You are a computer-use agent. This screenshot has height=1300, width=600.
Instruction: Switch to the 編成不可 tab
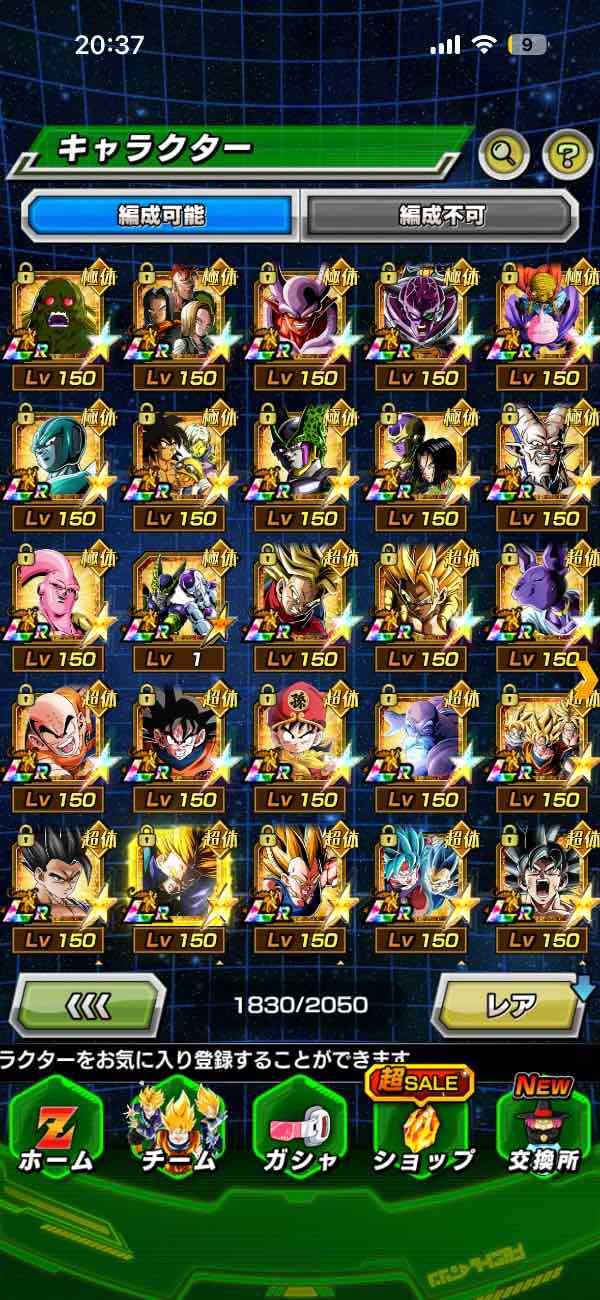coord(440,215)
